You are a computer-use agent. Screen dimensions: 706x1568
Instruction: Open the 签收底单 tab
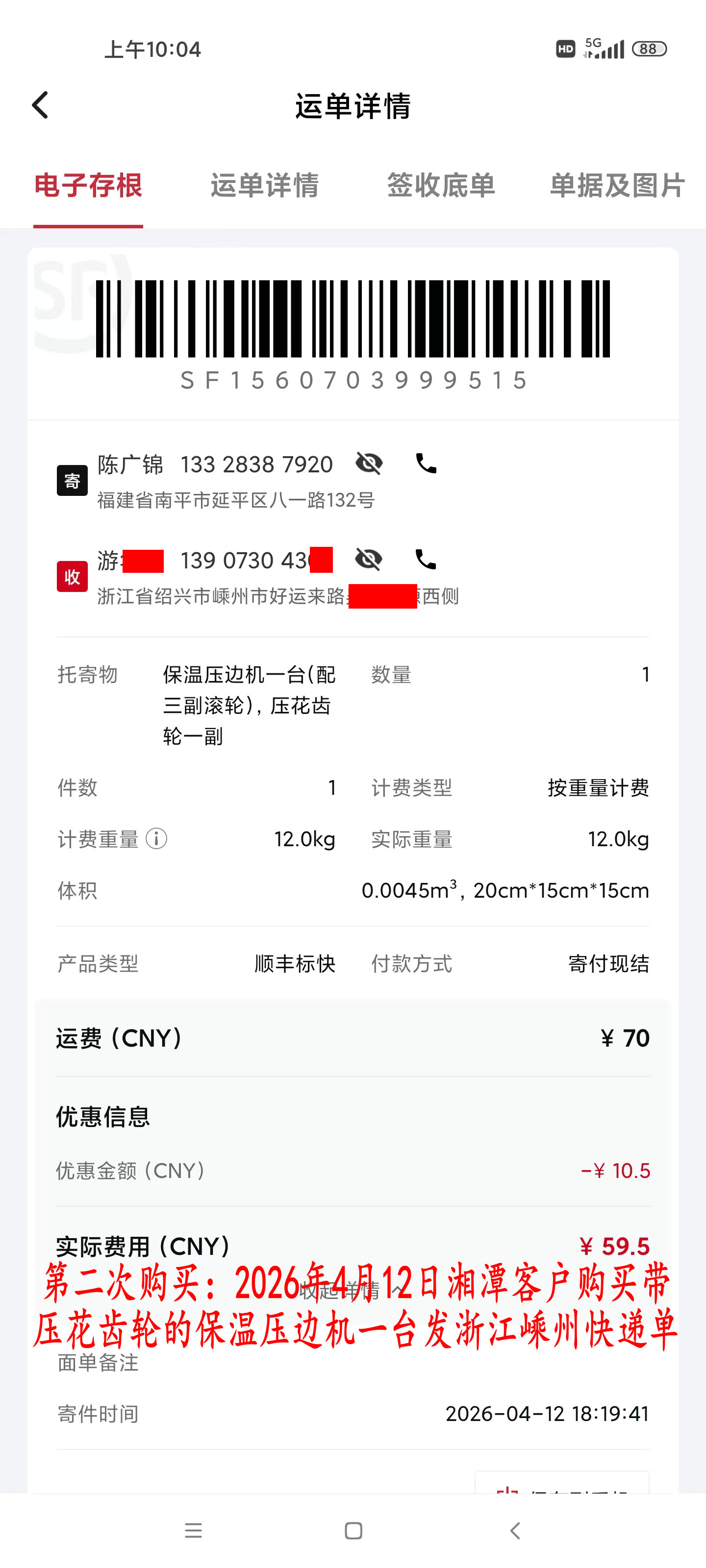pos(440,187)
